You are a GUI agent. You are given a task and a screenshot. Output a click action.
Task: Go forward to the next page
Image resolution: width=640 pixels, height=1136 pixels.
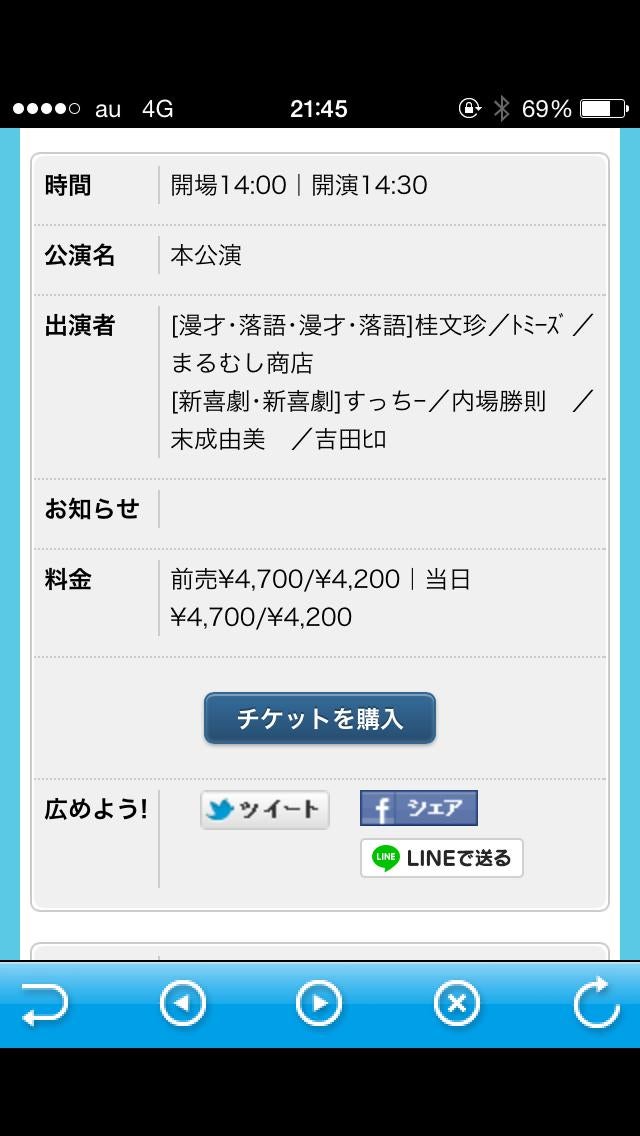click(319, 1004)
